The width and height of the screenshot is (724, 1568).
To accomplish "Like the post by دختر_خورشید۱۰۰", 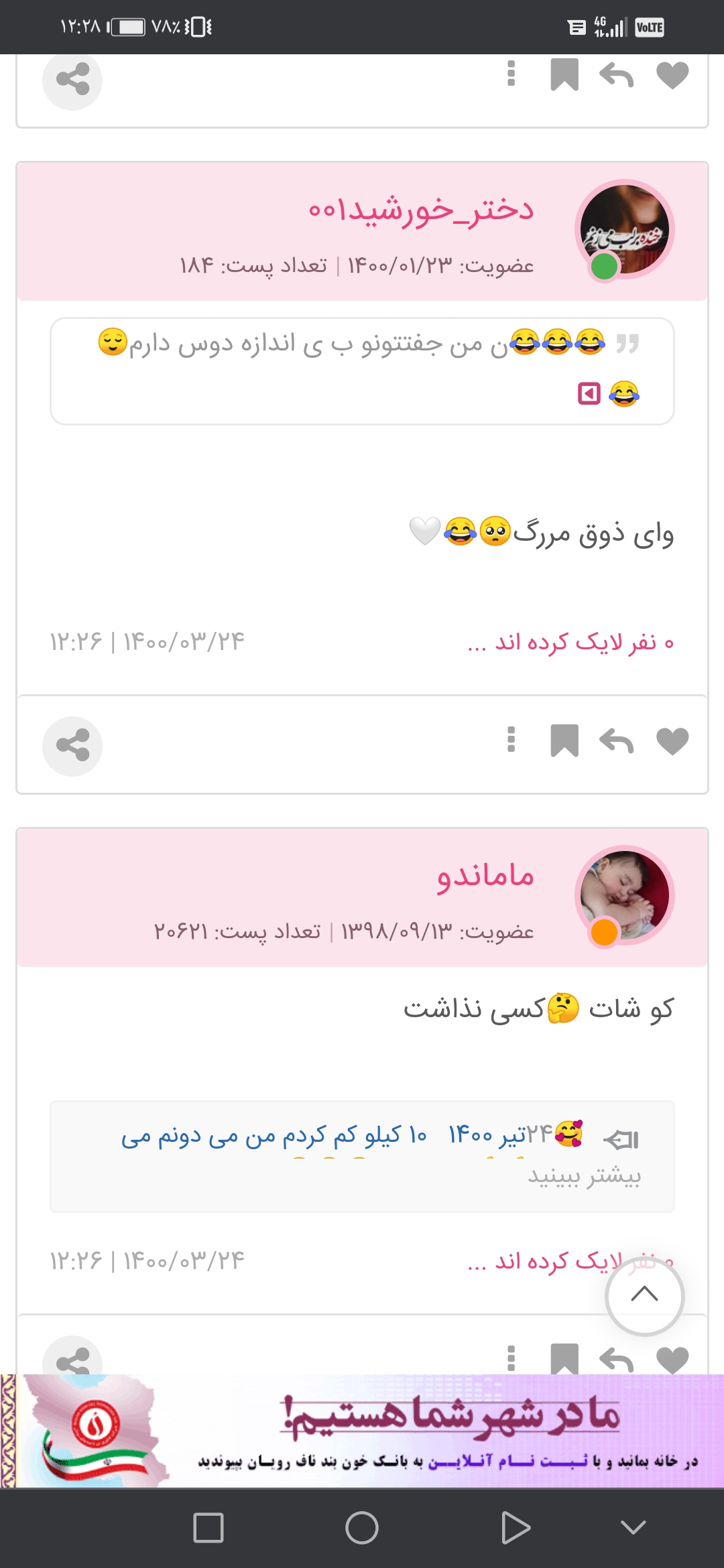I will click(x=672, y=741).
